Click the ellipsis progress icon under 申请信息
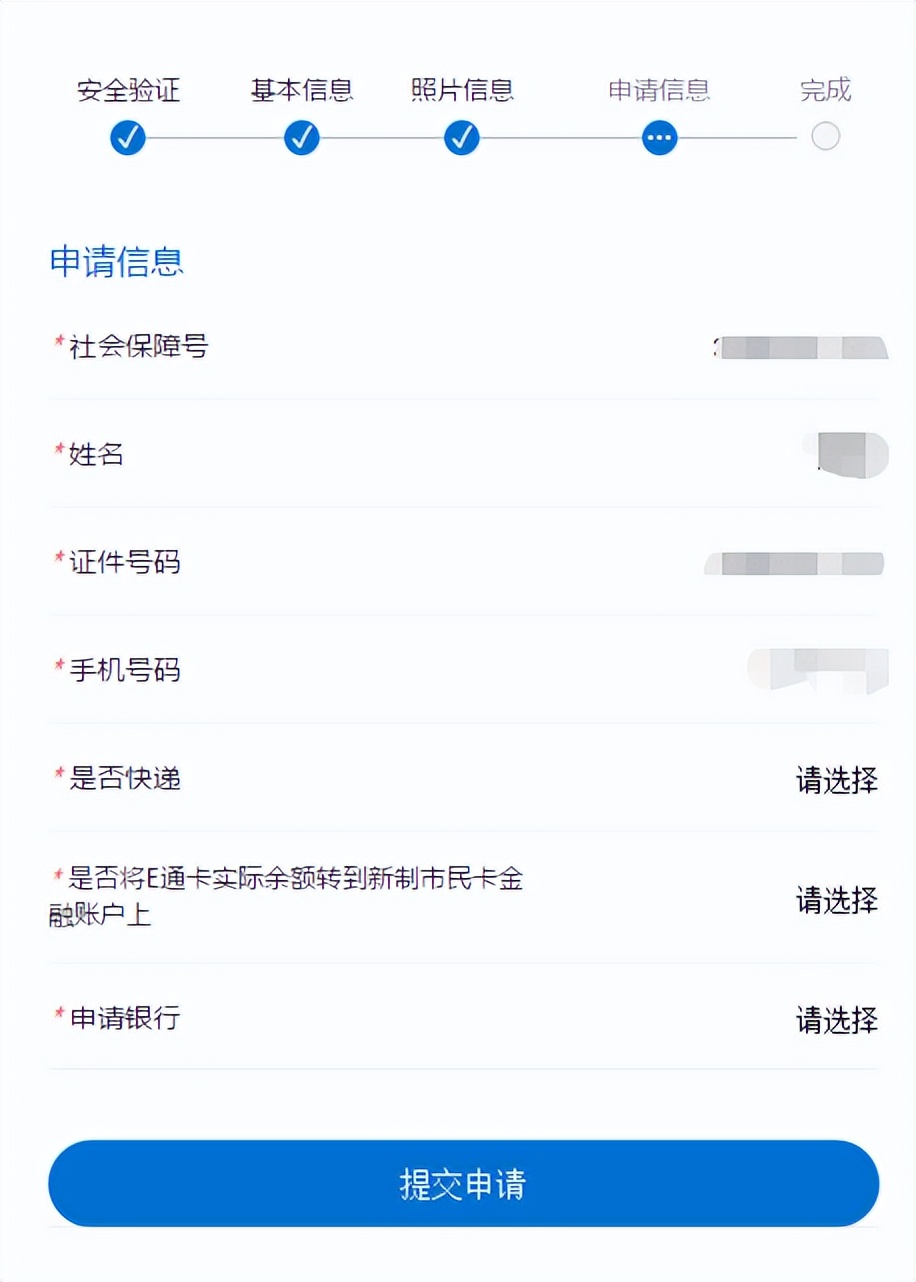The width and height of the screenshot is (916, 1282). (x=659, y=137)
